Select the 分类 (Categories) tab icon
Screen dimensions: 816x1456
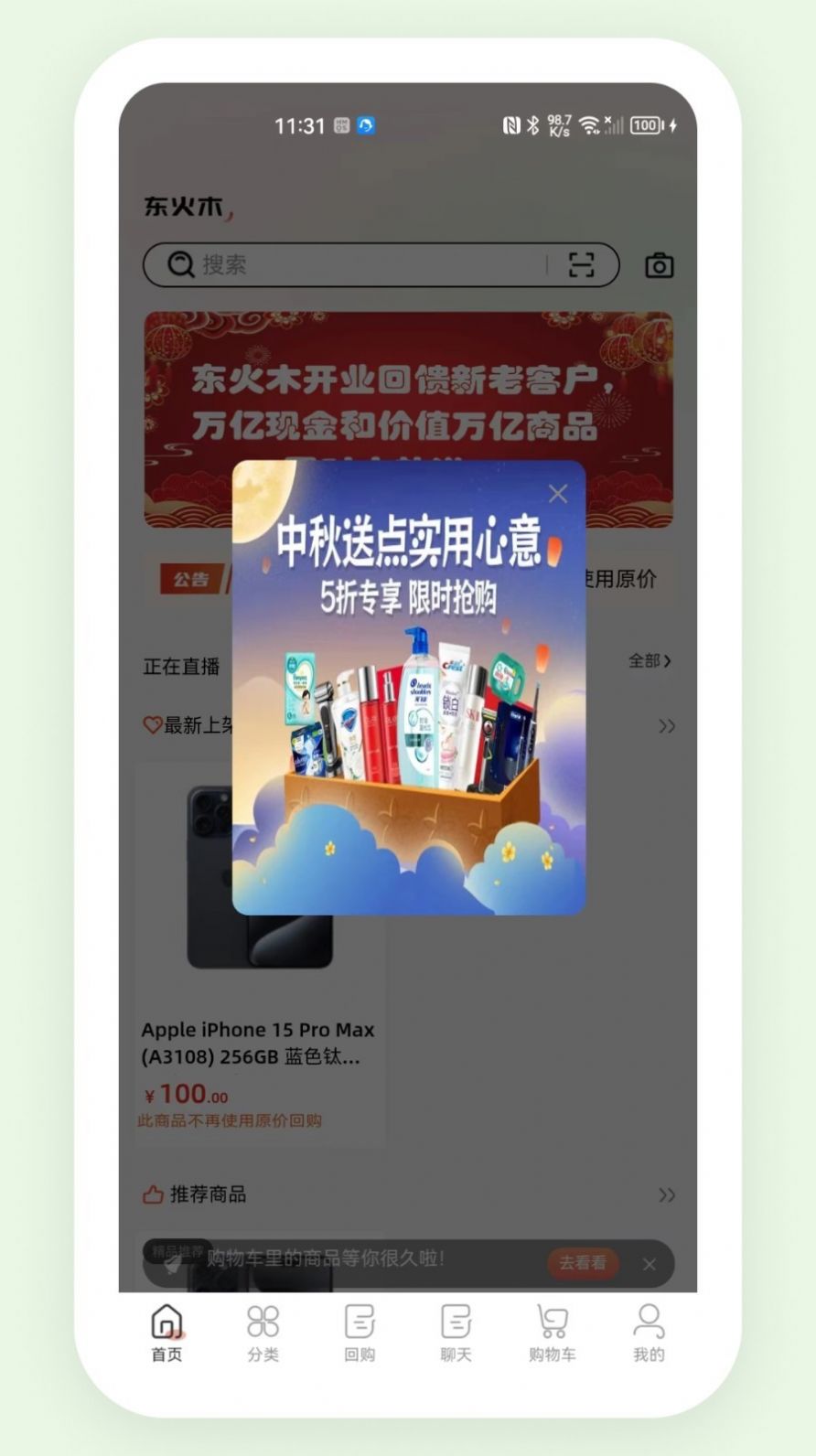[x=262, y=1322]
